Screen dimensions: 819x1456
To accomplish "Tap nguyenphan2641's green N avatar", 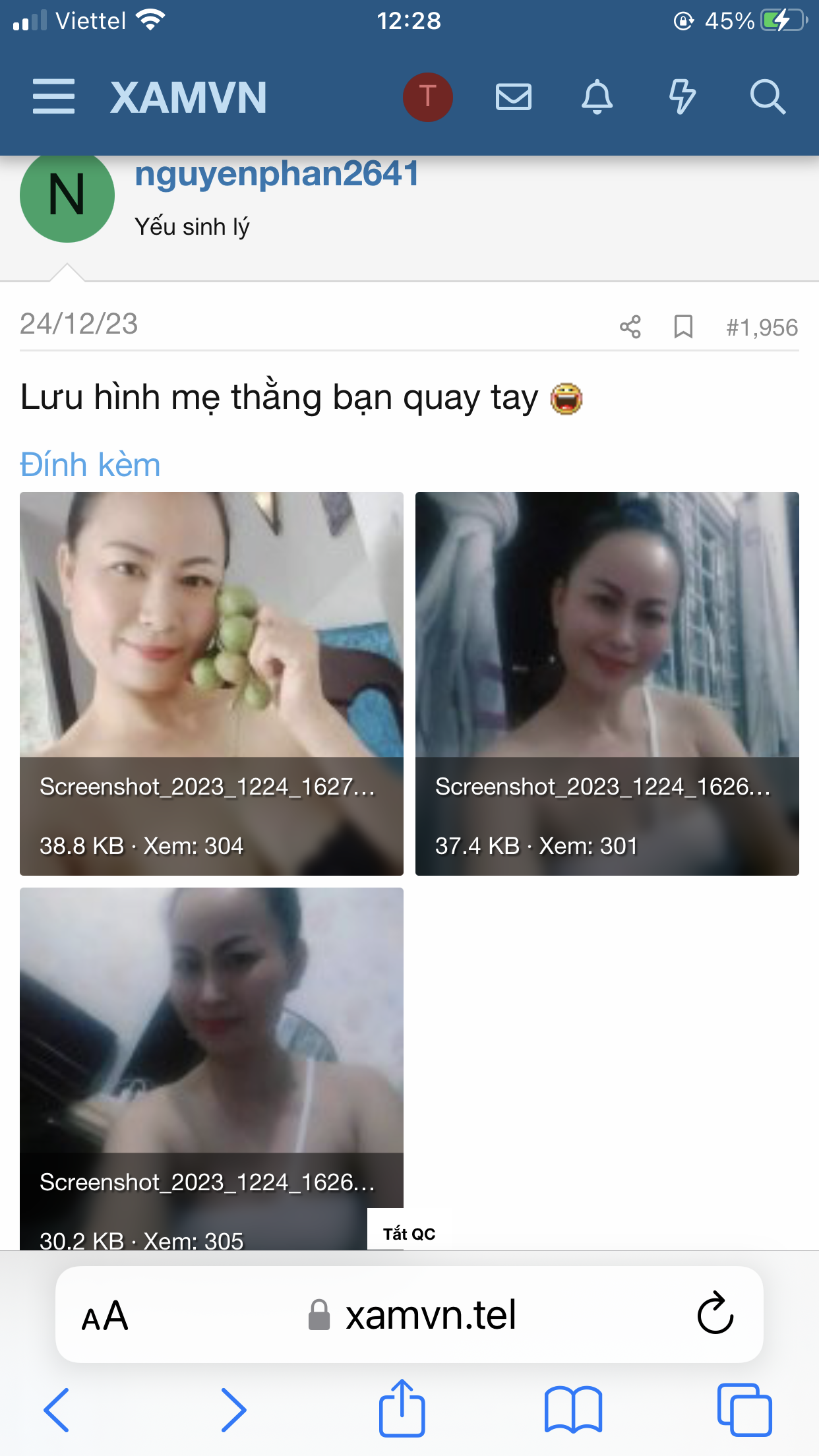I will pyautogui.click(x=67, y=196).
